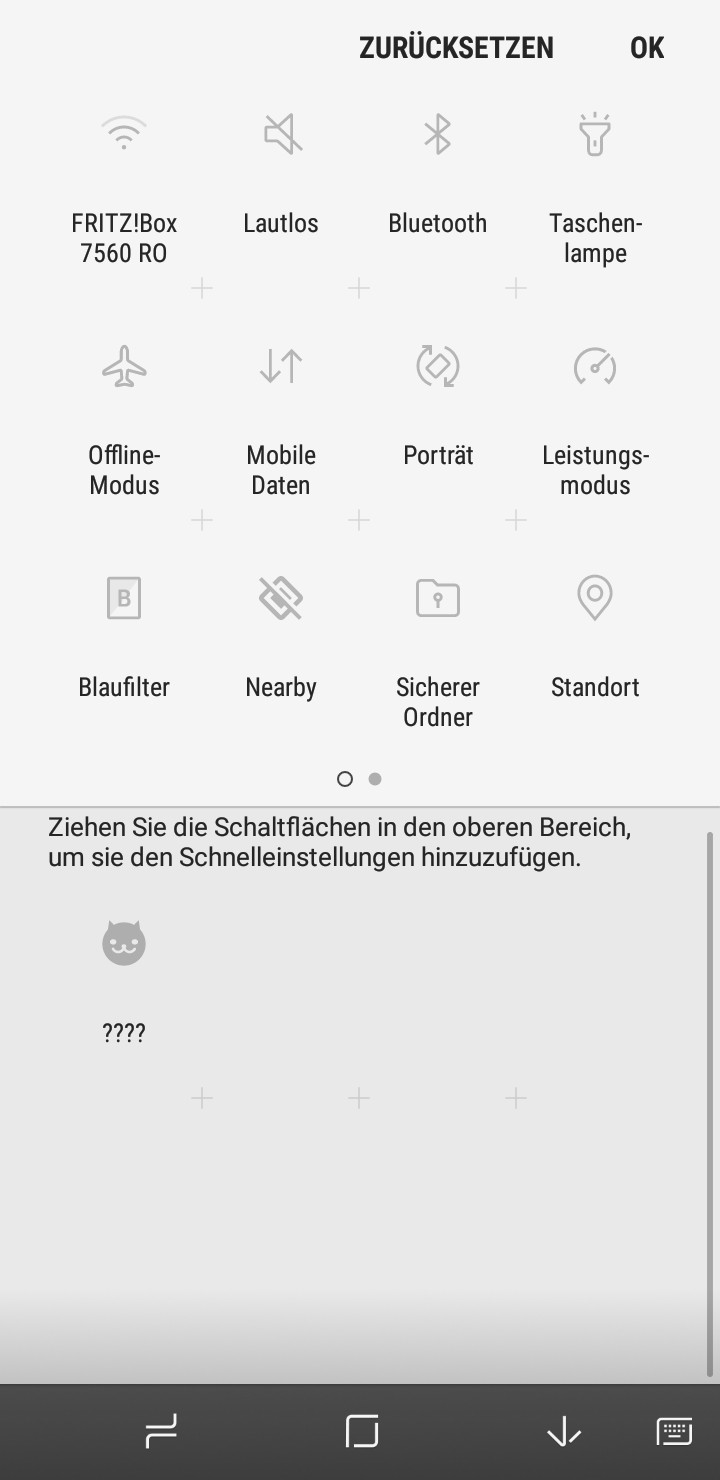The width and height of the screenshot is (720, 1480).
Task: Tap the Leistungsmodus tile
Action: [x=595, y=367]
